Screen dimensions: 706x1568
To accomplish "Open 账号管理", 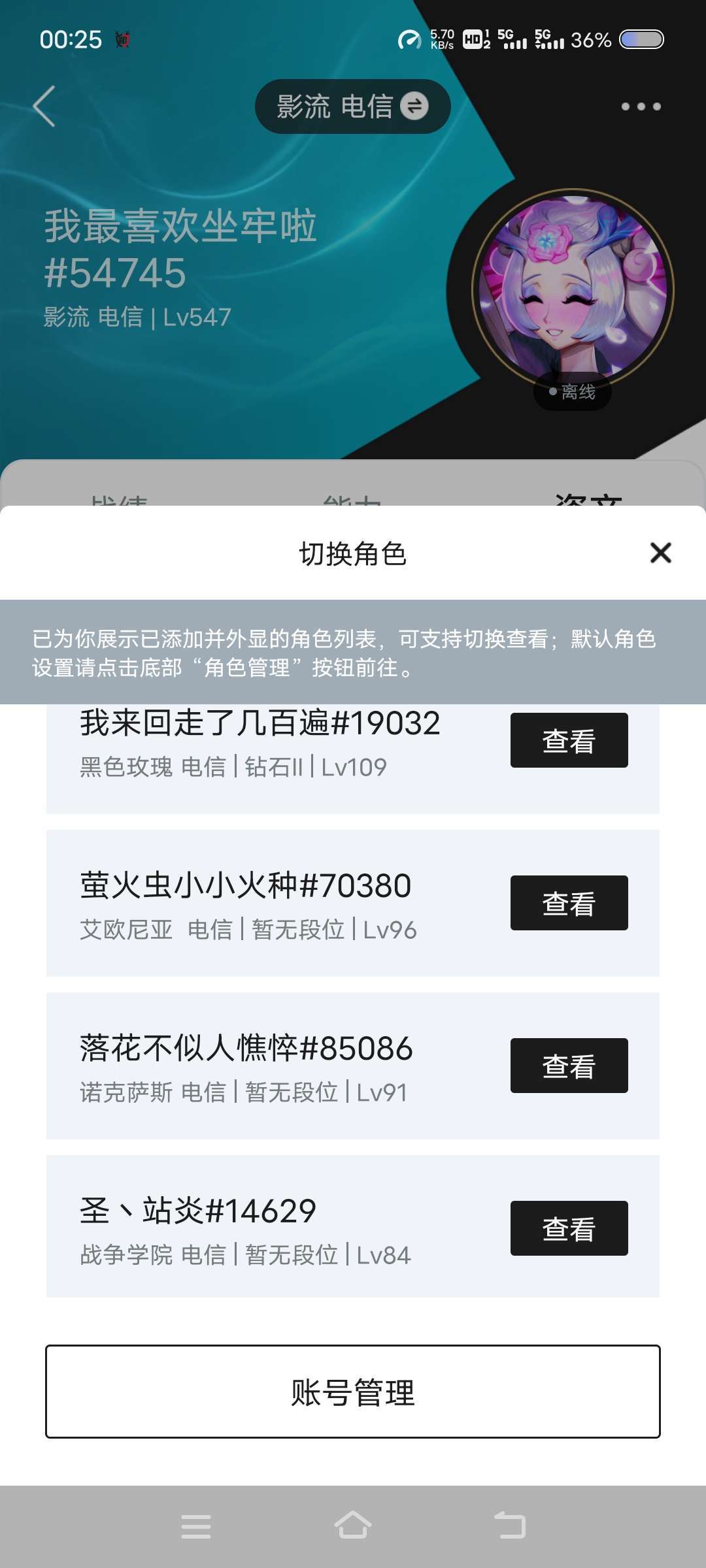I will tap(353, 1392).
